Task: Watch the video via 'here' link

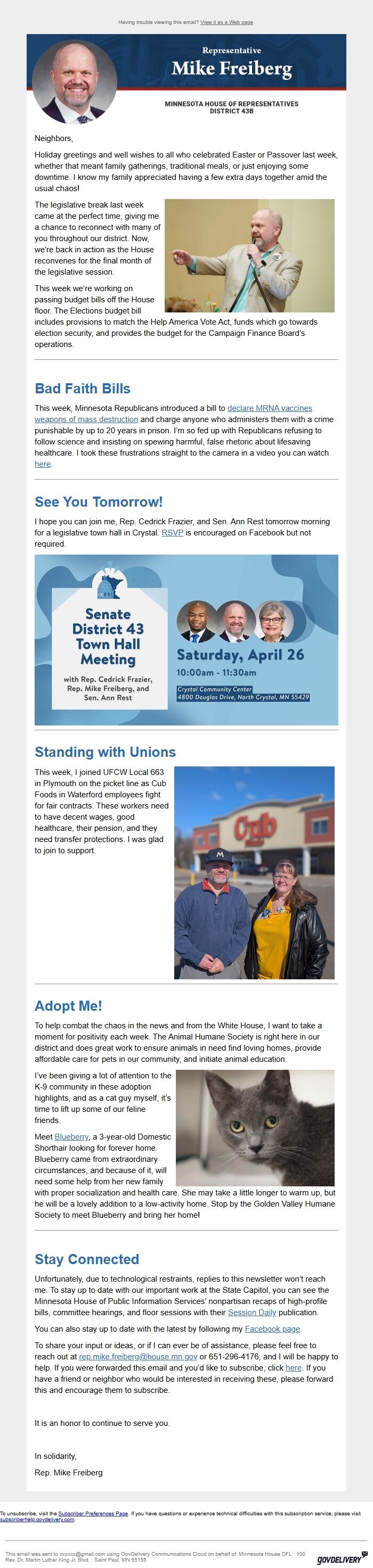Action: click(x=42, y=464)
